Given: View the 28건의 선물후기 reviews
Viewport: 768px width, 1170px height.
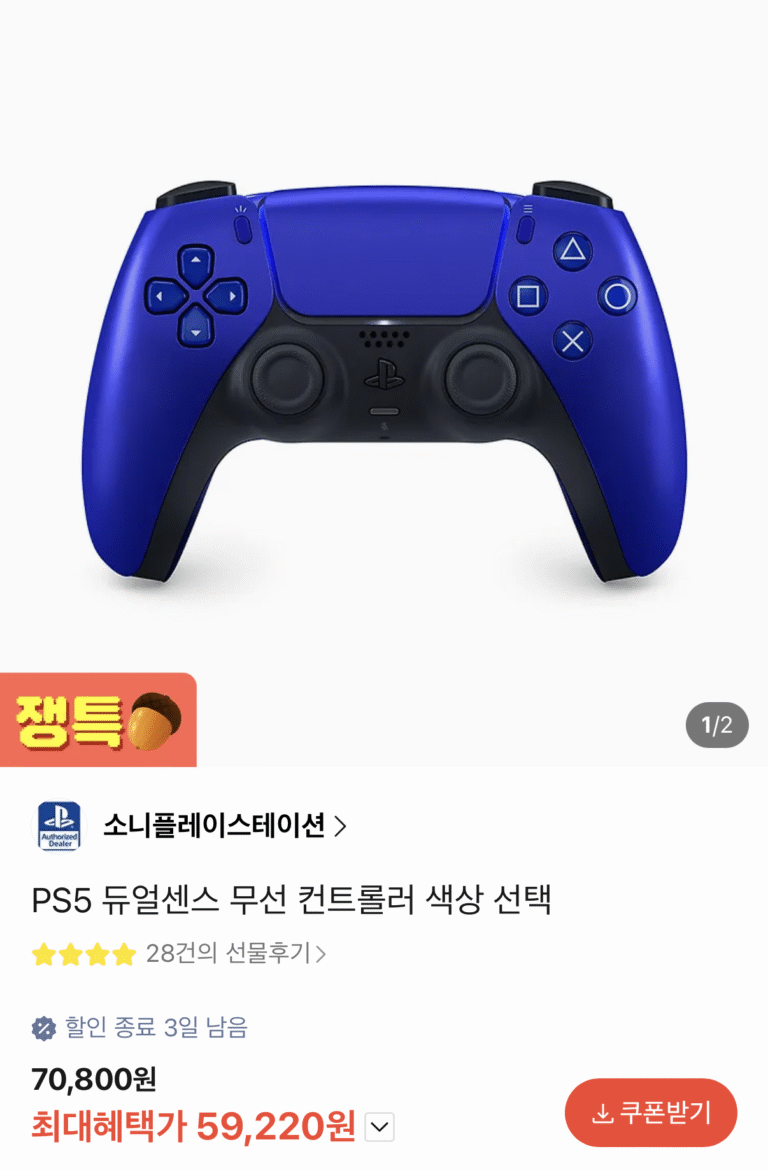Looking at the screenshot, I should 235,953.
